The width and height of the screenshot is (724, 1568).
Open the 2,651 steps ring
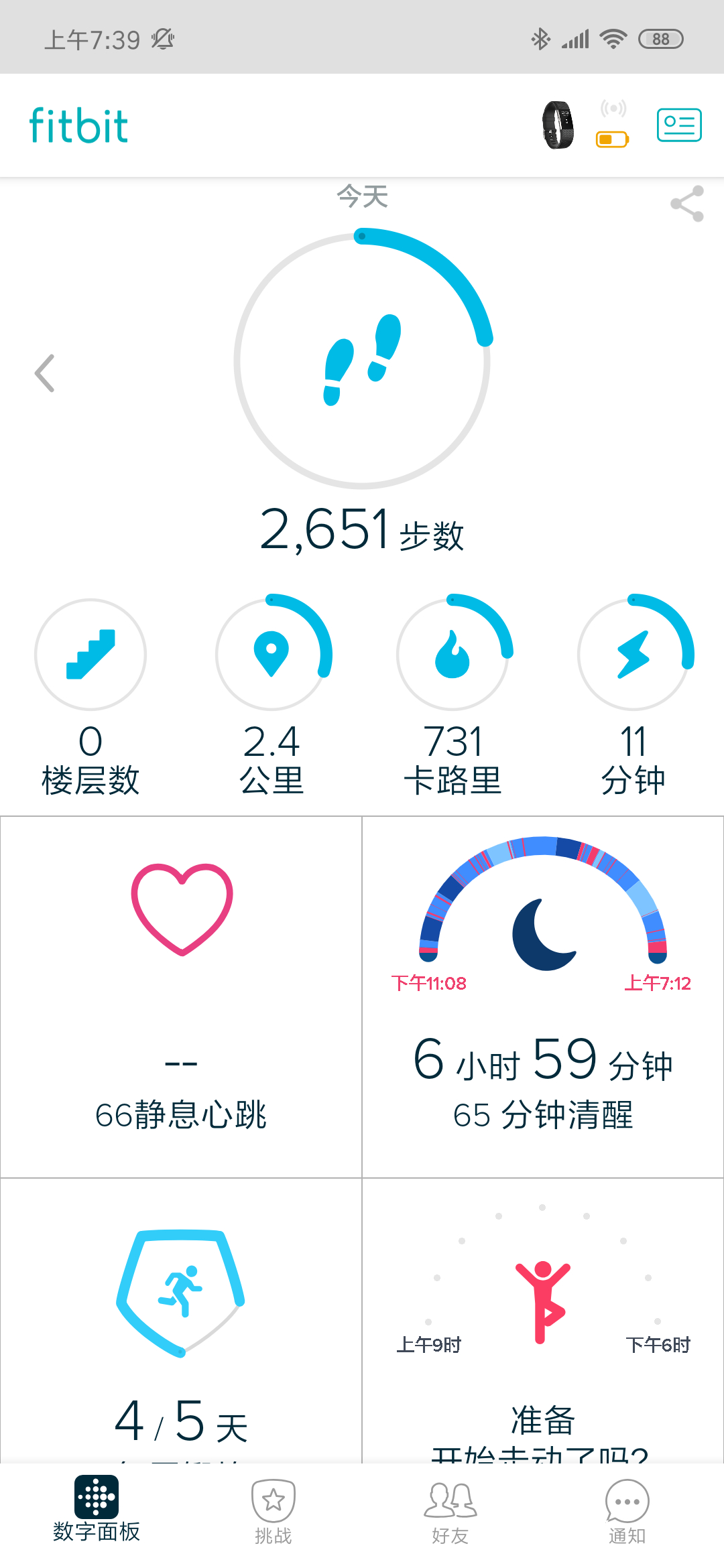point(362,360)
